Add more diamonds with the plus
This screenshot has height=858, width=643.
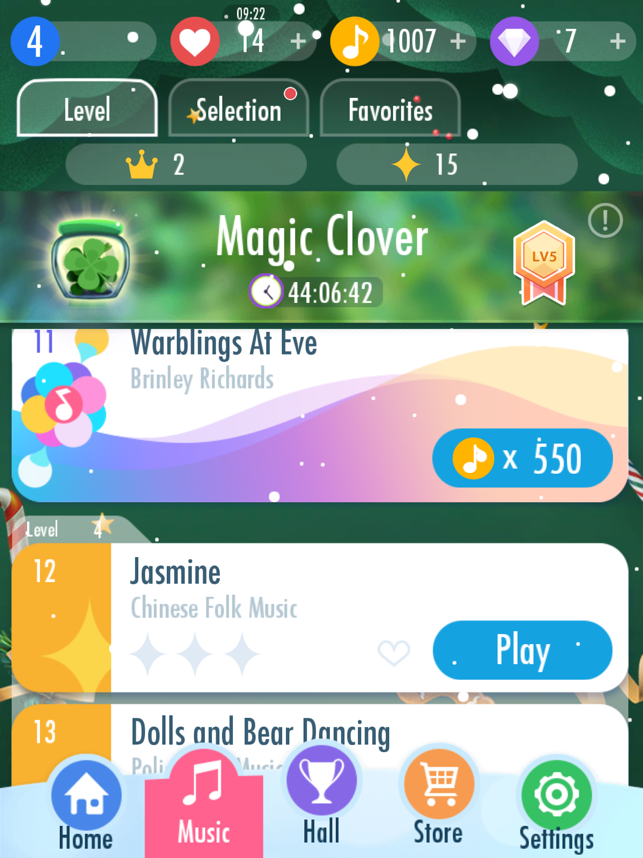pos(617,41)
